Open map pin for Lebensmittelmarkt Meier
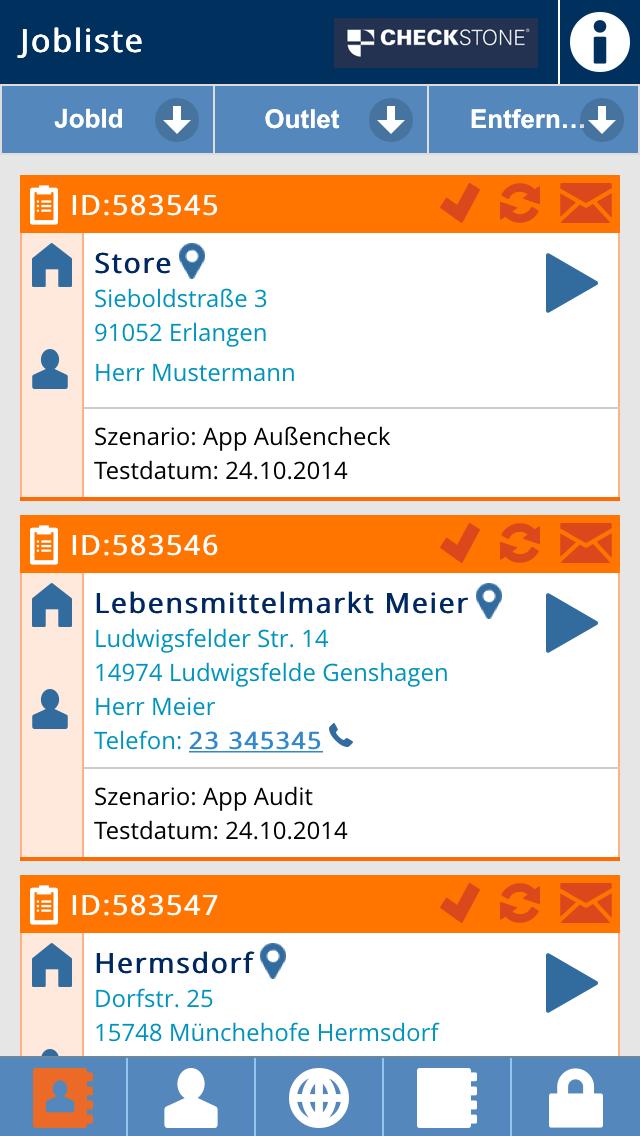Screen dimensions: 640x1136 pos(488,601)
